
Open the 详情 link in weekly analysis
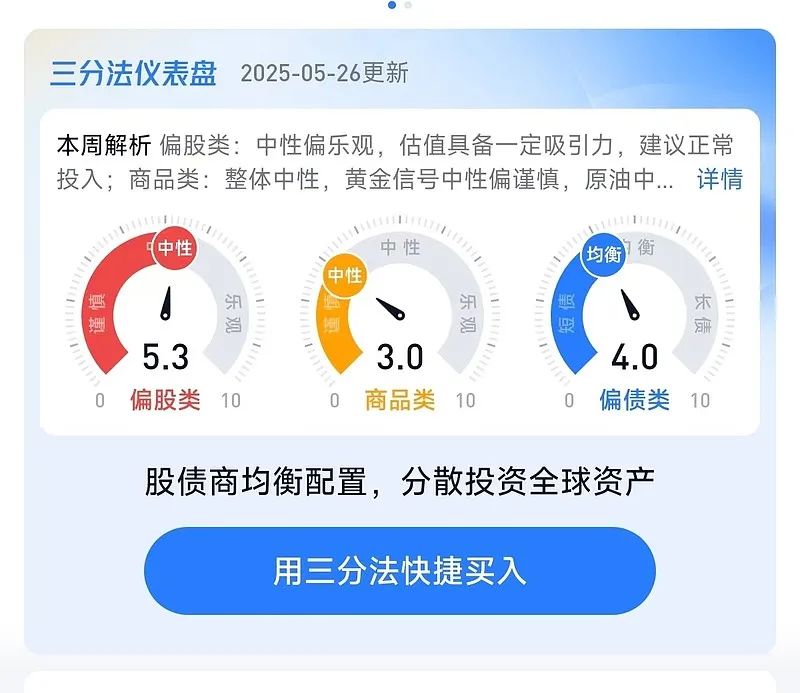[719, 180]
